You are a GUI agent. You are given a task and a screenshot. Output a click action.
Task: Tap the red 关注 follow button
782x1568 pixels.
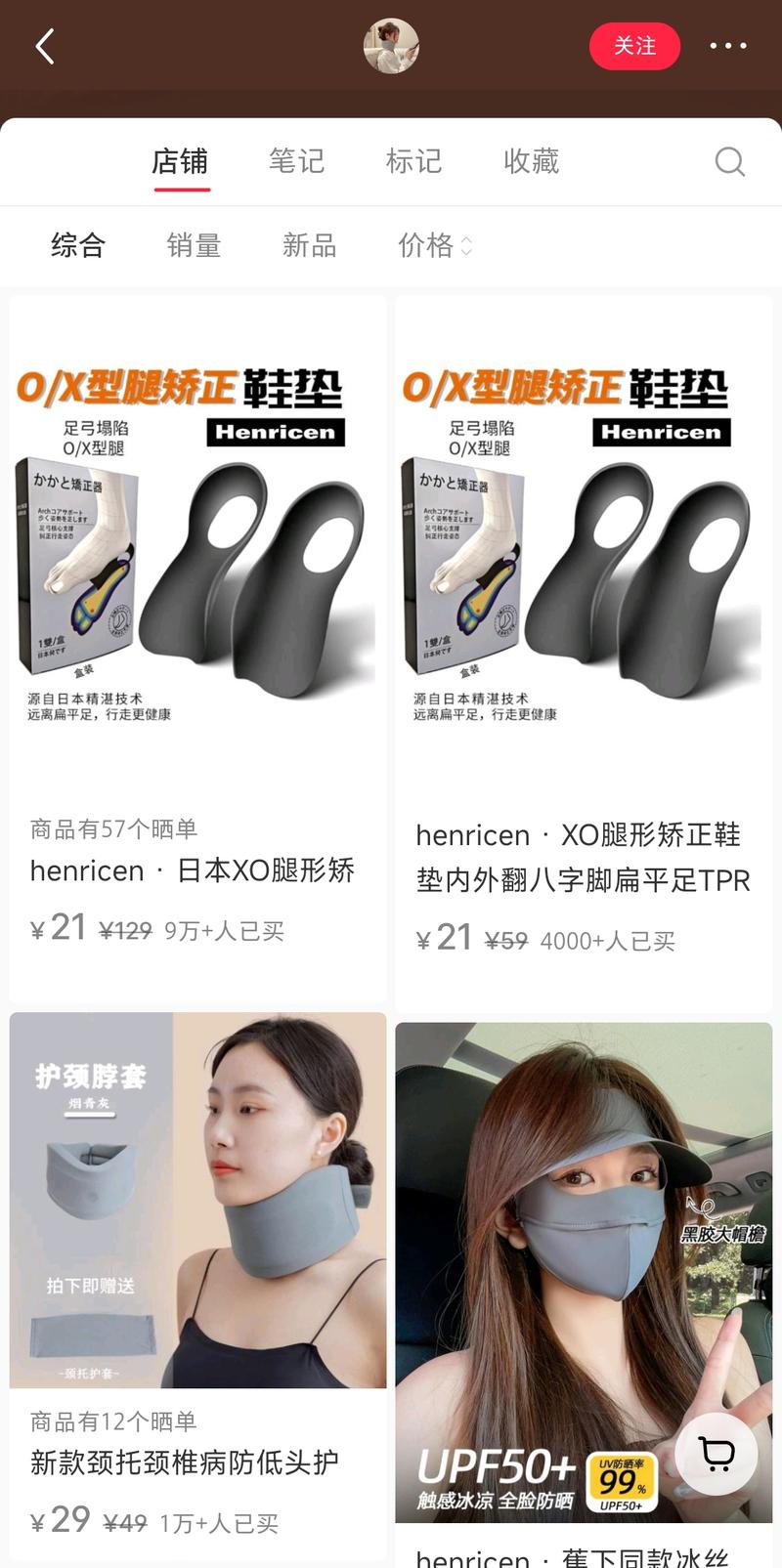(x=634, y=46)
